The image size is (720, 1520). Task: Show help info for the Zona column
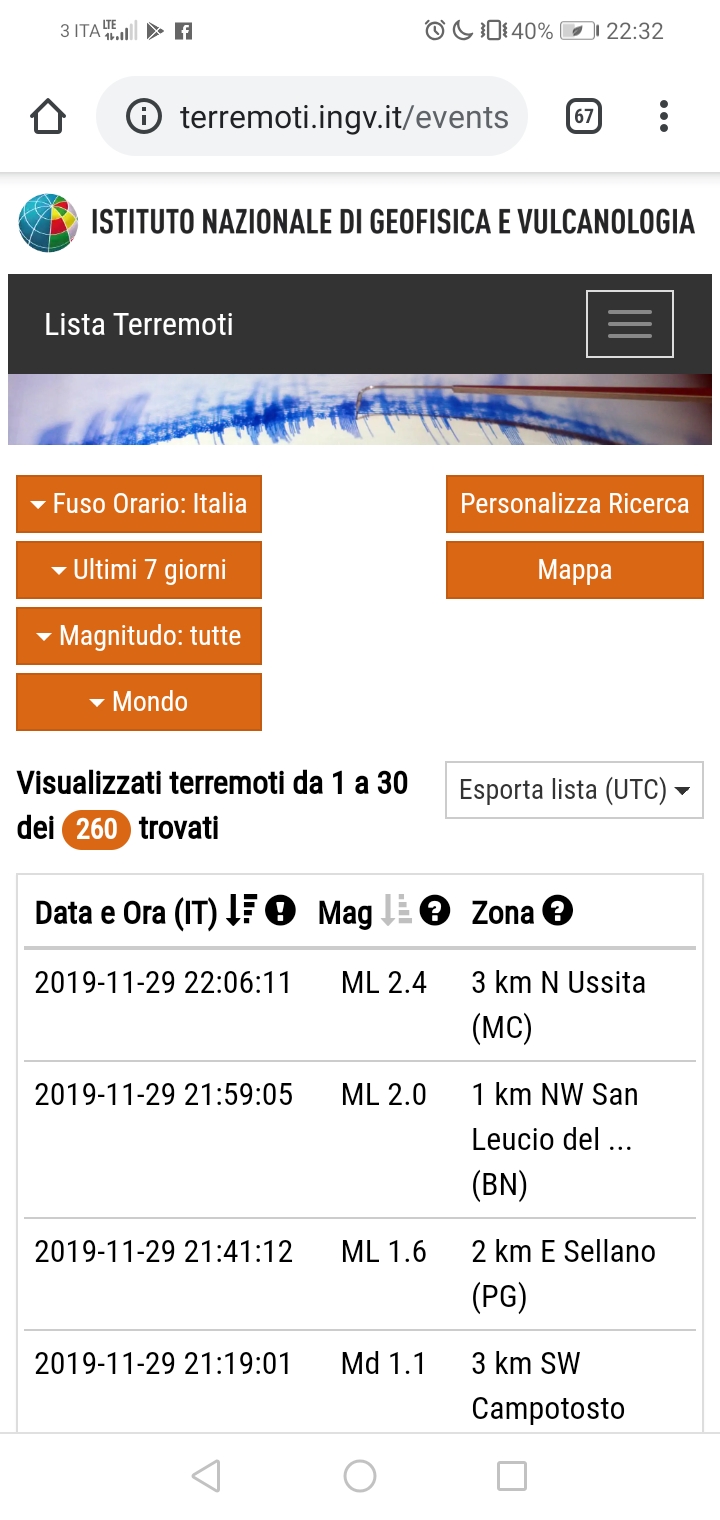557,911
